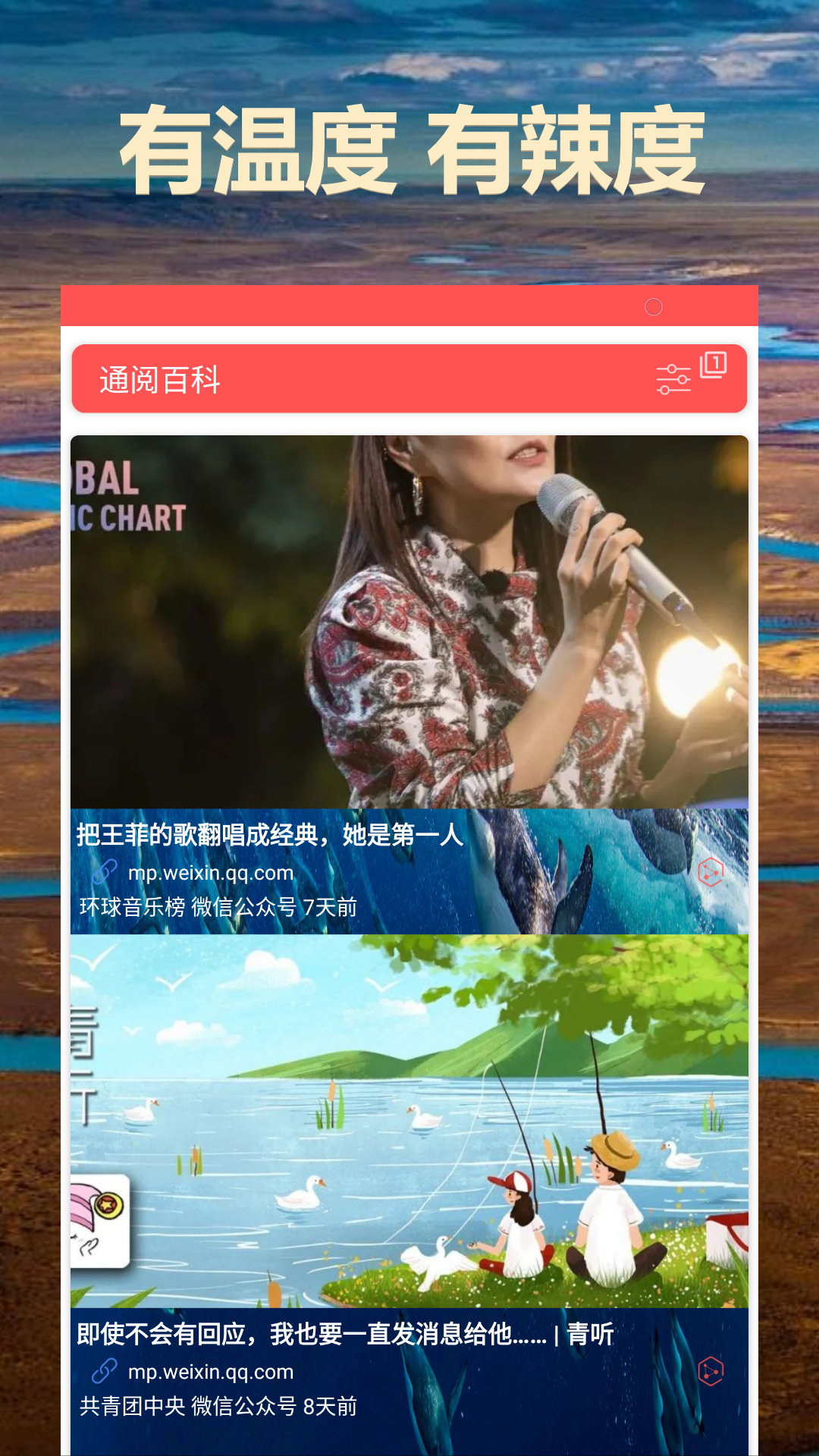Open the singer thumbnail on the first card
Screen dimensions: 819x1456
(409, 622)
